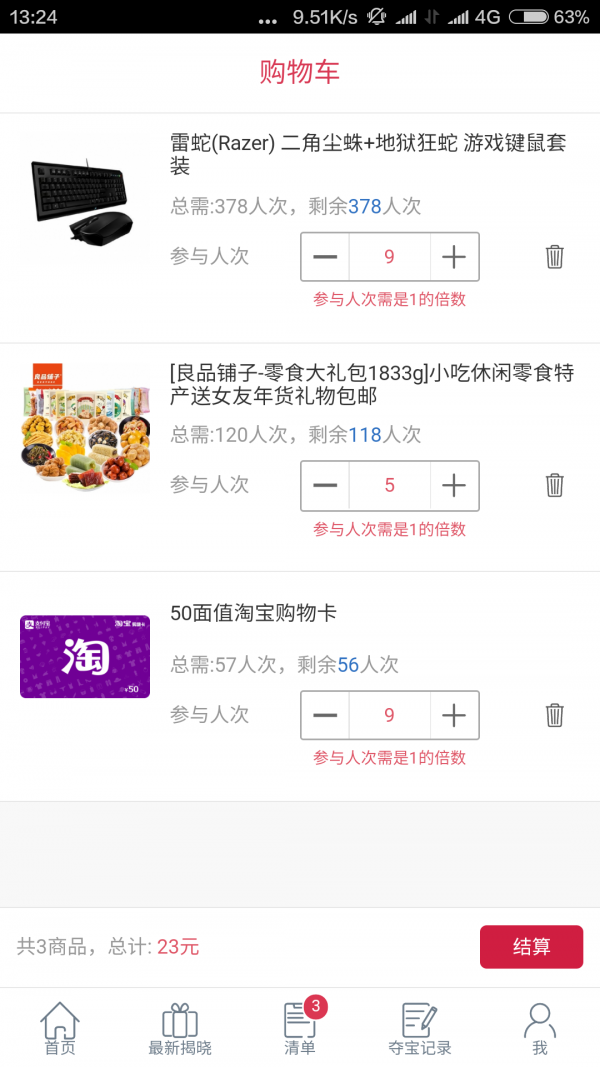
Task: Increase quantity for 淘宝购物卡
Action: [x=454, y=715]
